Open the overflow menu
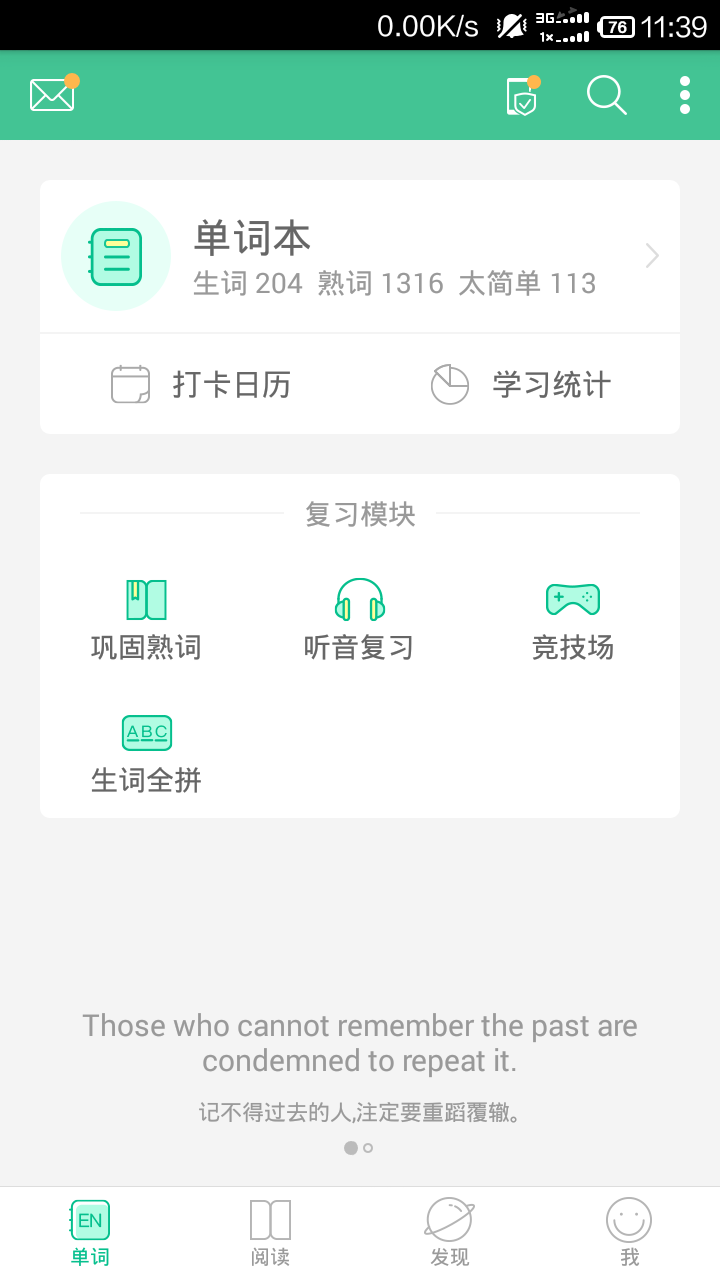 point(684,95)
